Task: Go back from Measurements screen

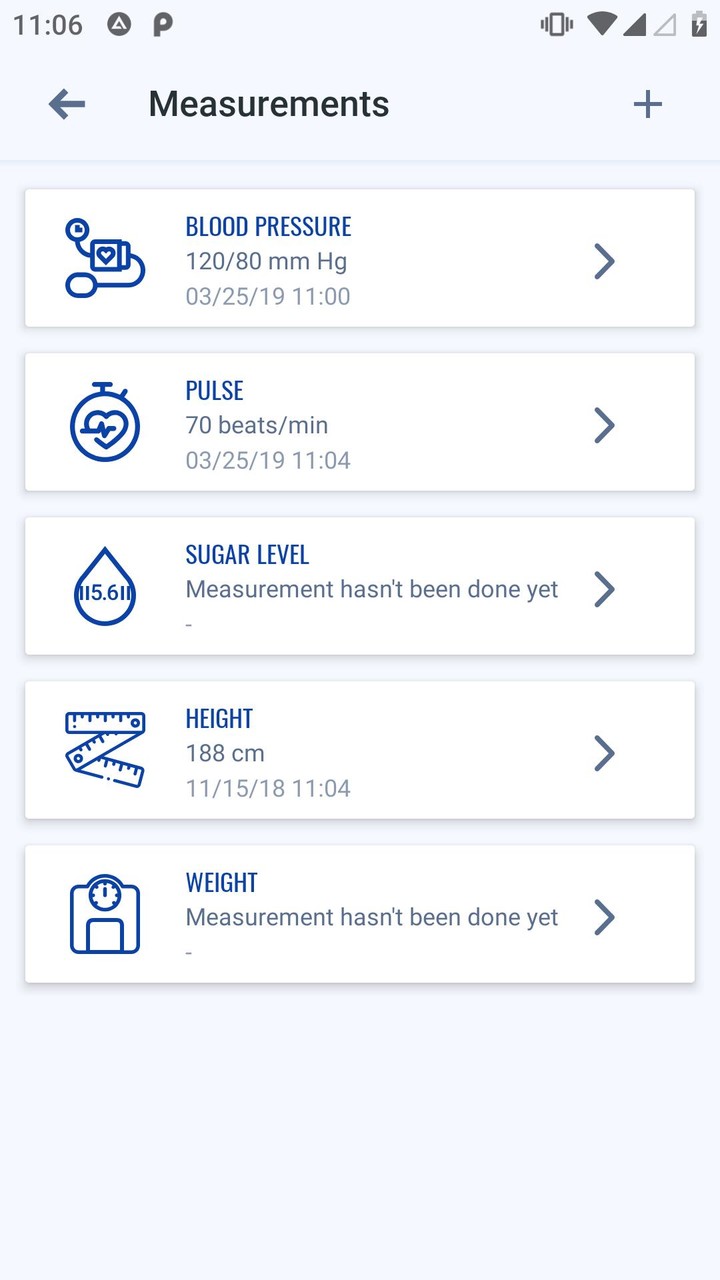Action: [67, 104]
